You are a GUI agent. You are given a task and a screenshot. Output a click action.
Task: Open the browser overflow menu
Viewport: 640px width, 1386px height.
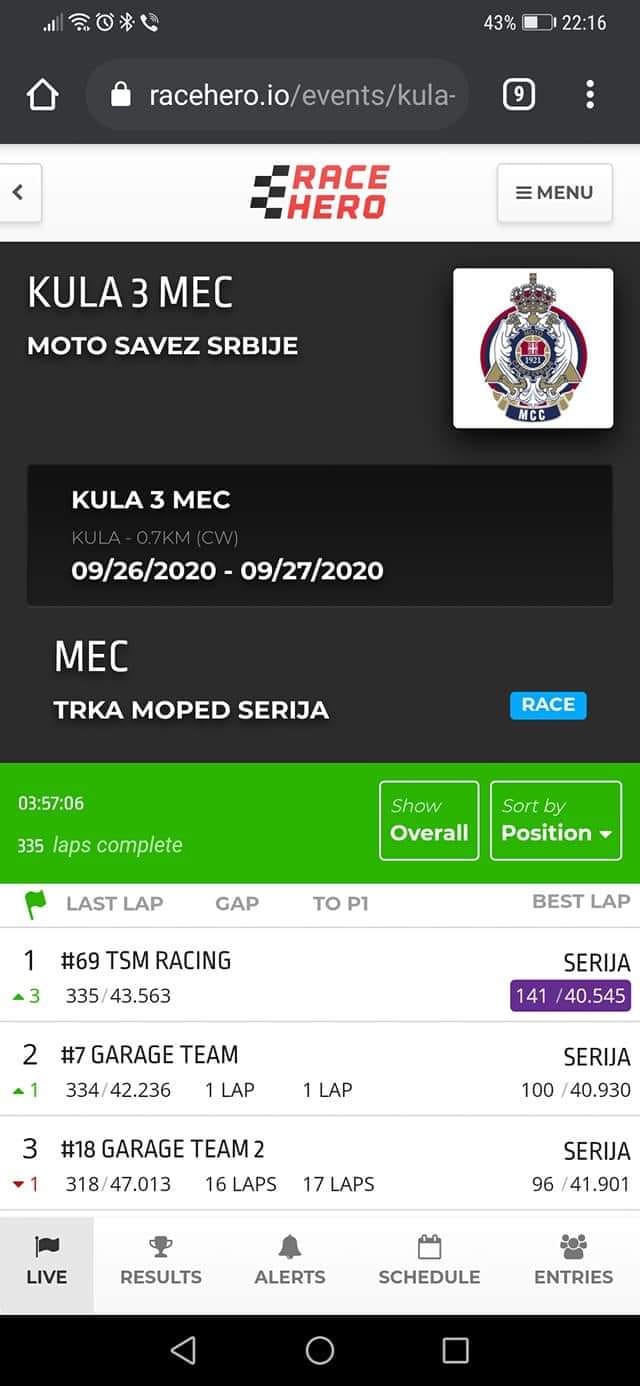coord(590,95)
